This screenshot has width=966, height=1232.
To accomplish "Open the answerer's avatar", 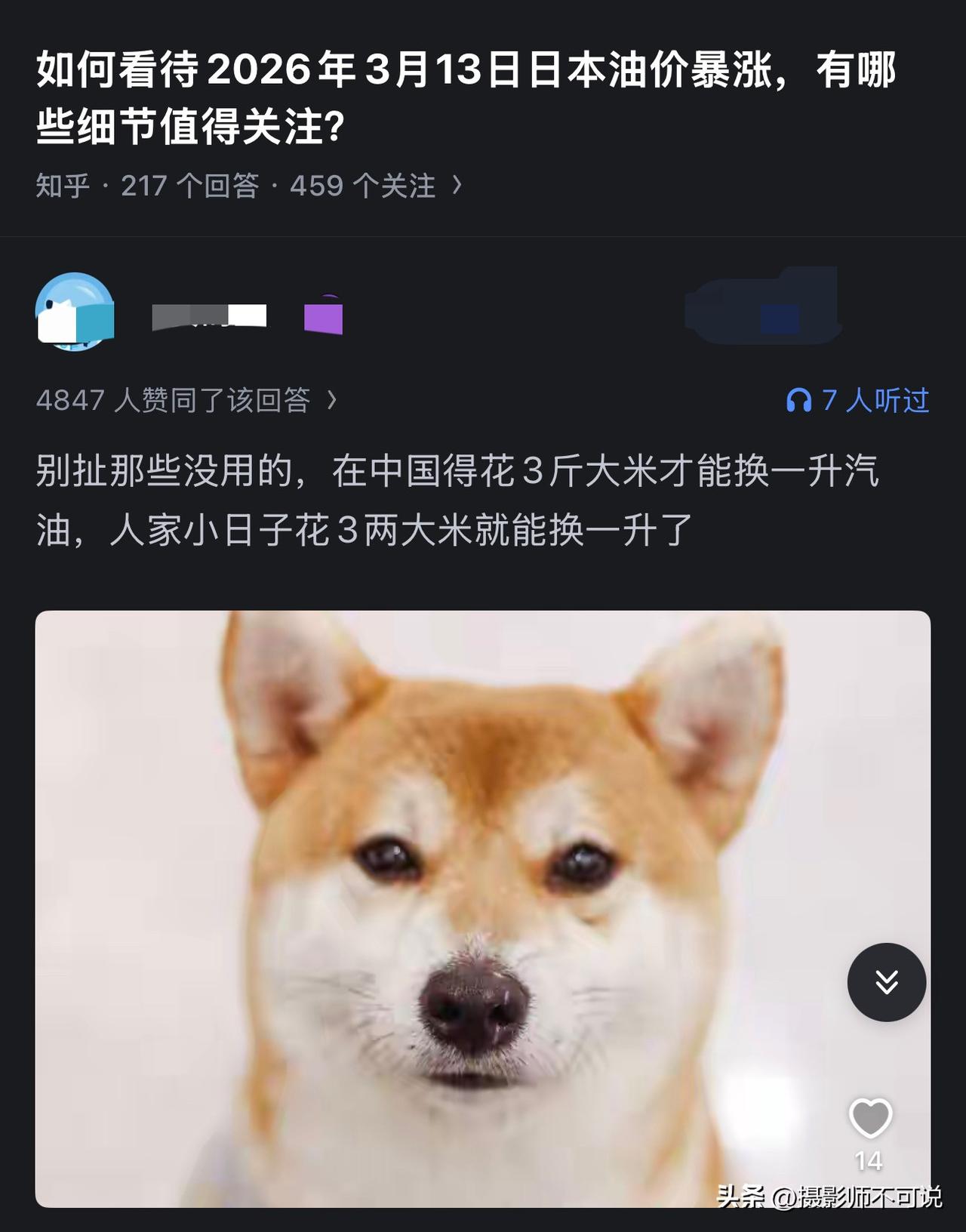I will point(73,313).
